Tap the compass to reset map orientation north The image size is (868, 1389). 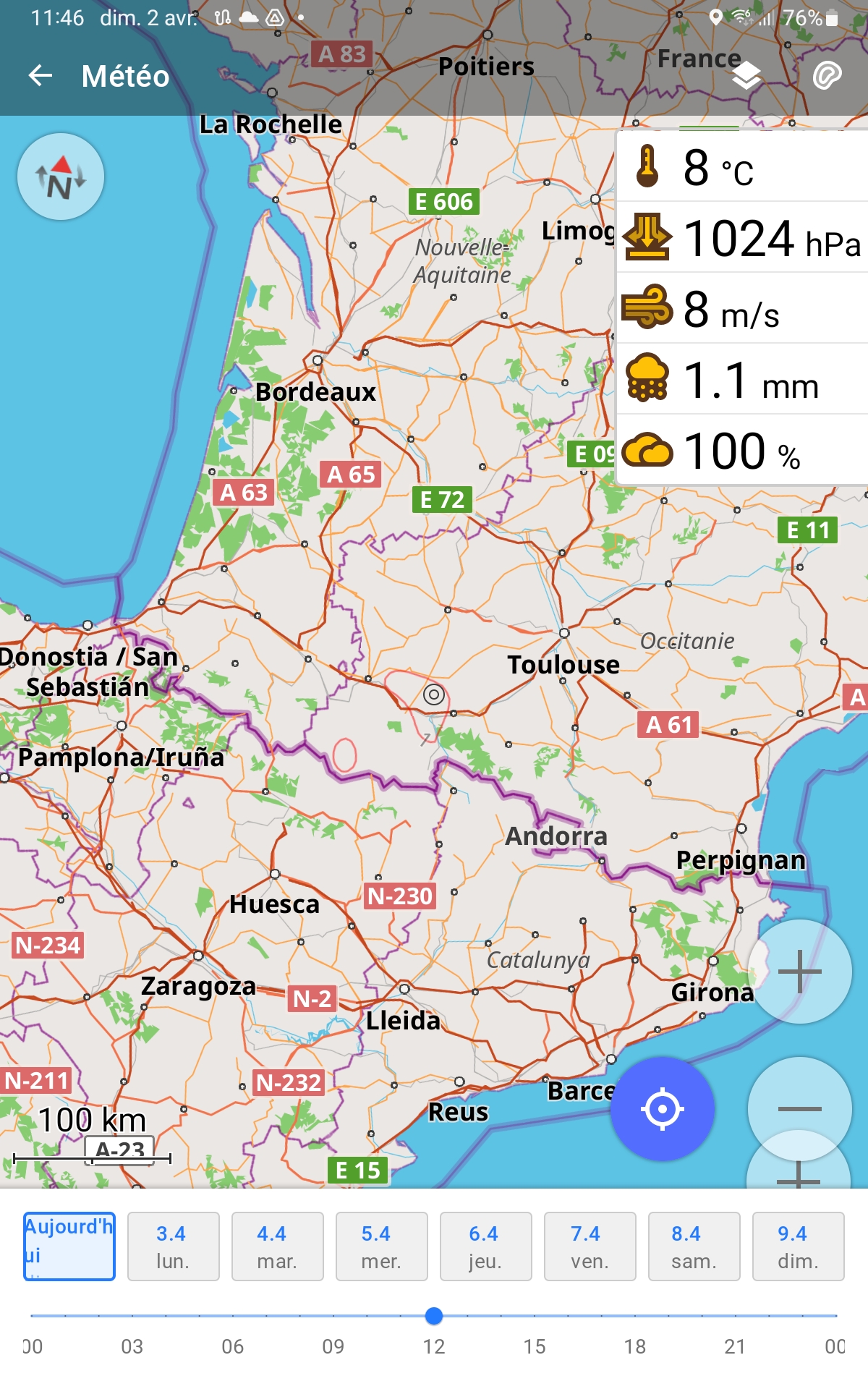[x=61, y=176]
